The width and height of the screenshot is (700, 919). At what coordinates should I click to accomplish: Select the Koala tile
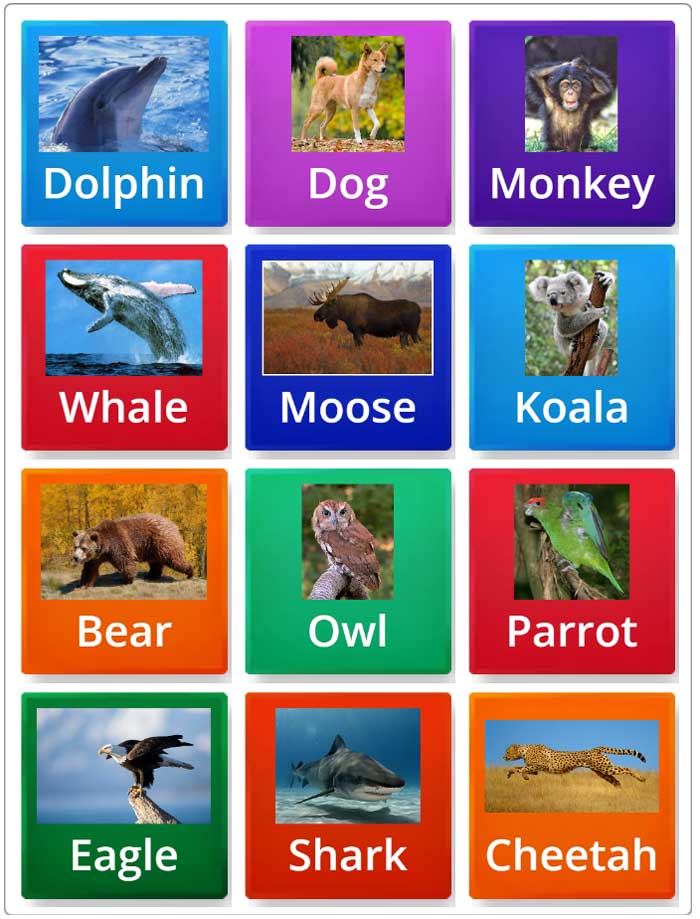(x=572, y=348)
